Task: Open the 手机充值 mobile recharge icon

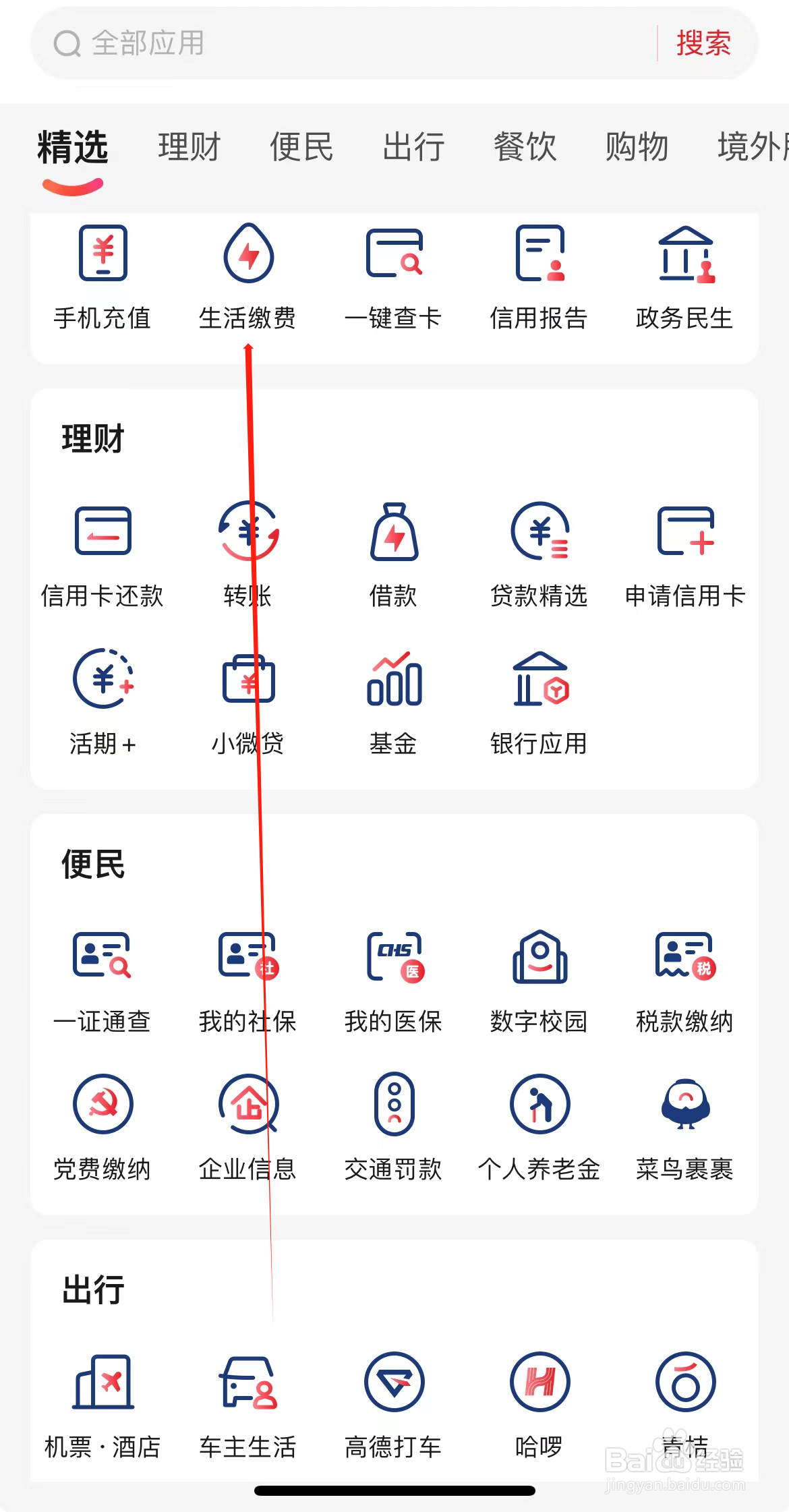Action: [x=102, y=277]
